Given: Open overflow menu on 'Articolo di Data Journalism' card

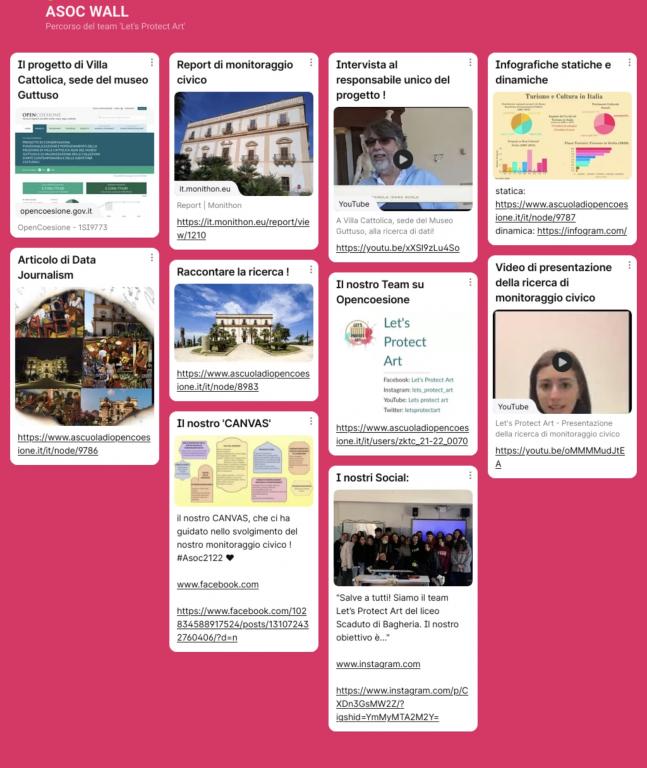Looking at the screenshot, I should click(x=152, y=258).
